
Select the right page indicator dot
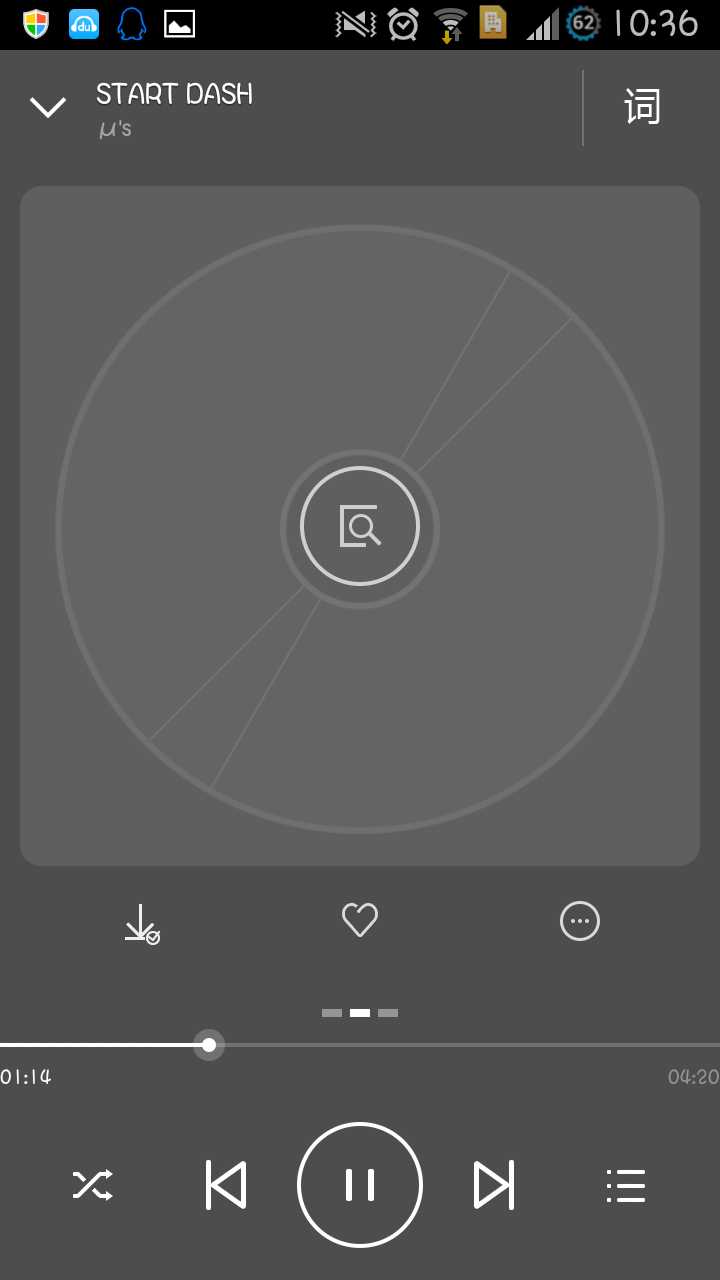(389, 1012)
